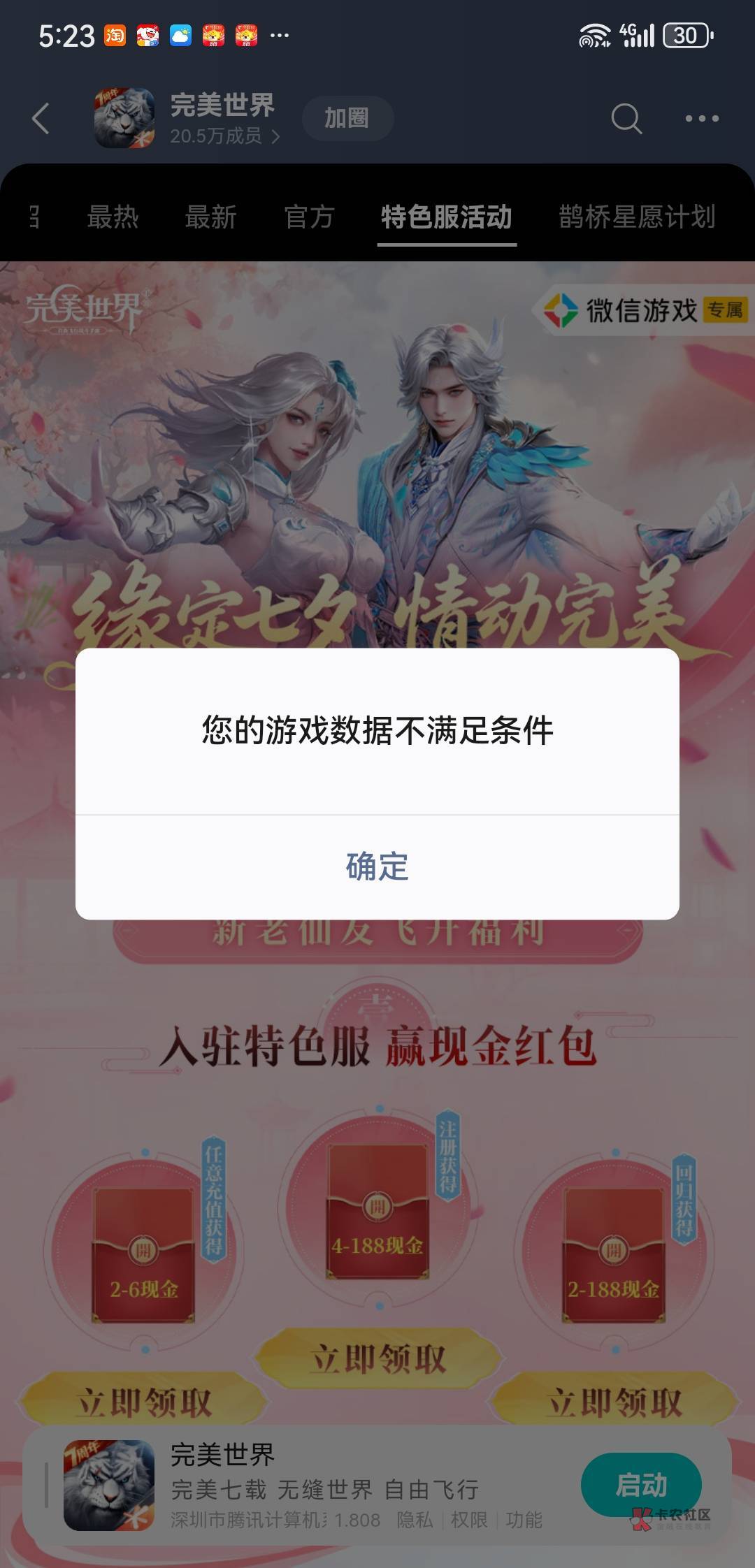The image size is (755, 1568).
Task: Claim the 4-188现金 red packet
Action: coord(378,1358)
